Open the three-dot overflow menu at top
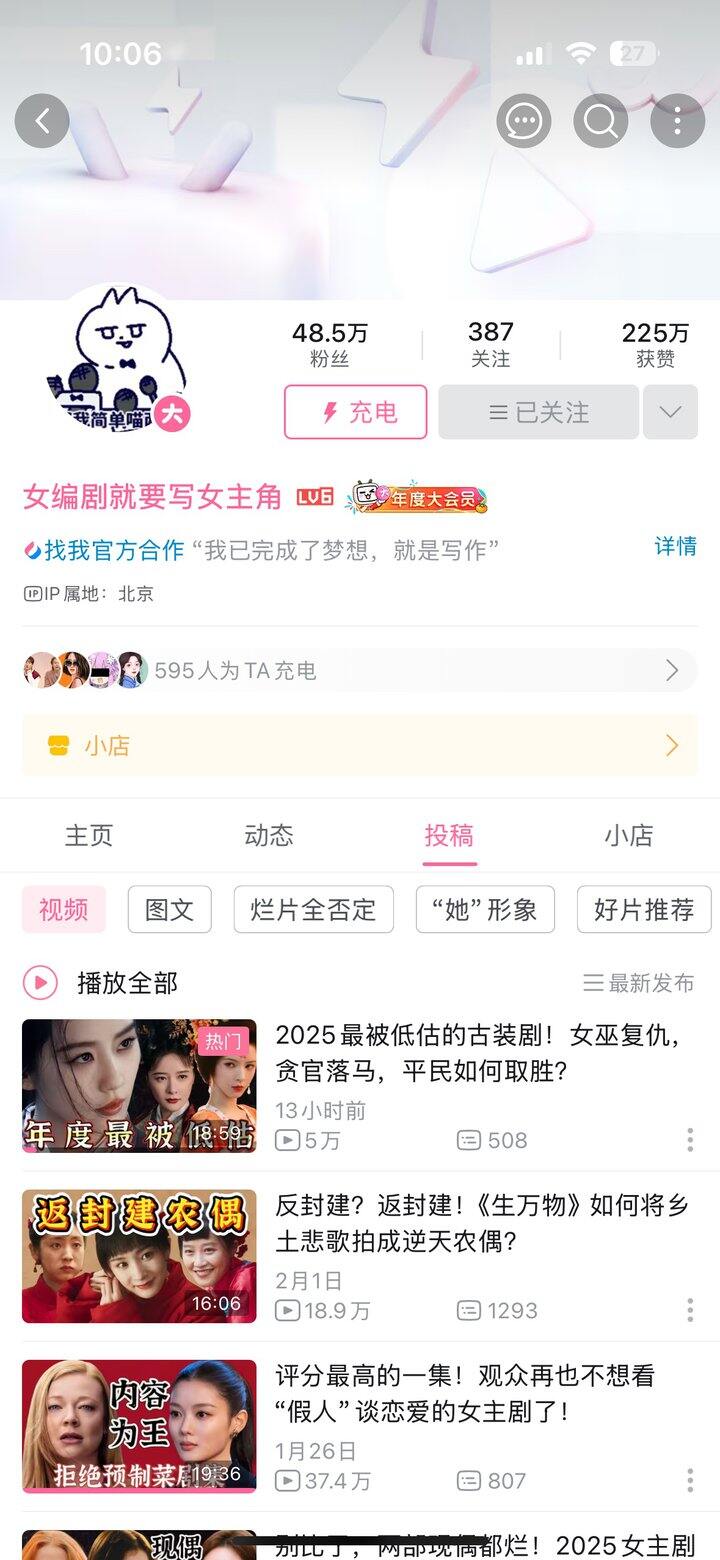The image size is (720, 1560). pyautogui.click(x=677, y=121)
